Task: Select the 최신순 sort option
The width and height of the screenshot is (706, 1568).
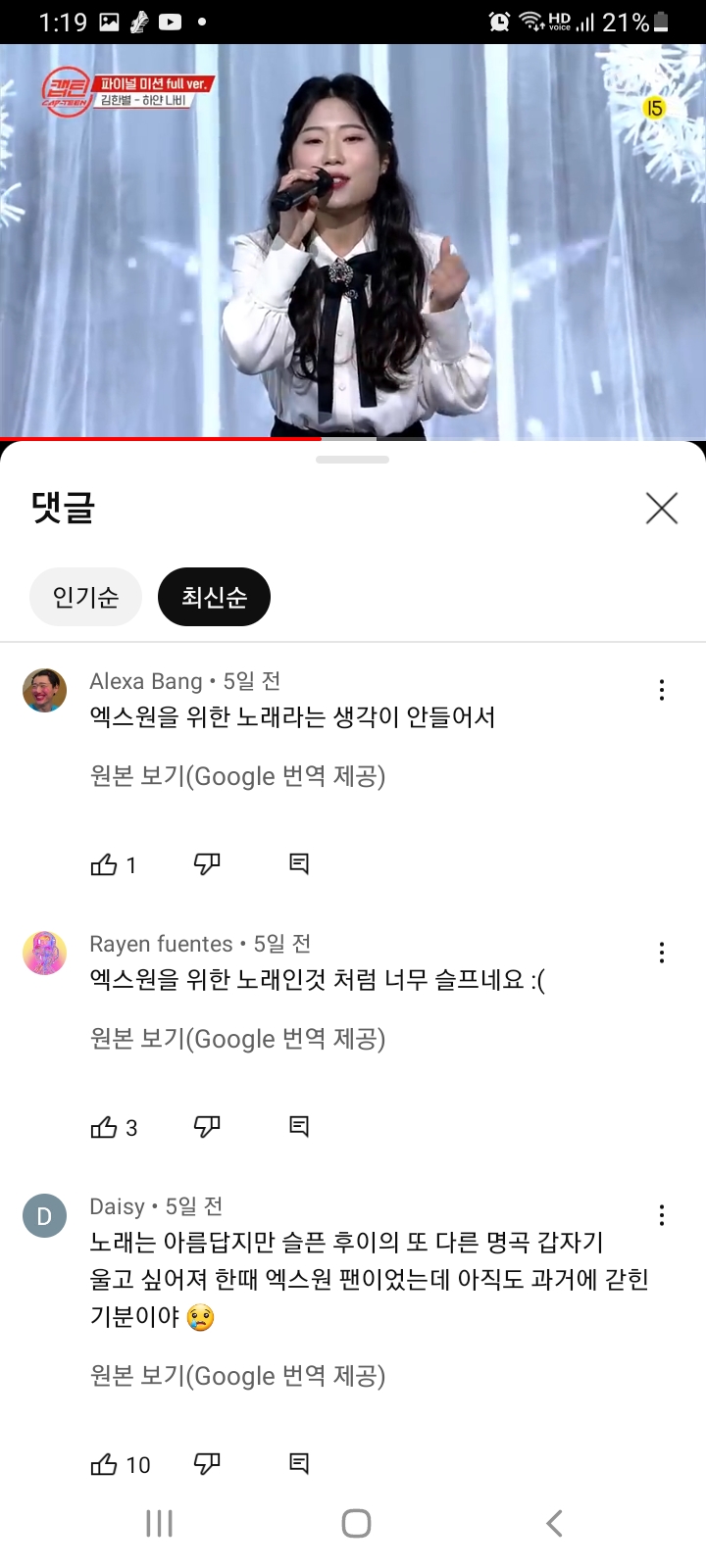Action: (214, 596)
